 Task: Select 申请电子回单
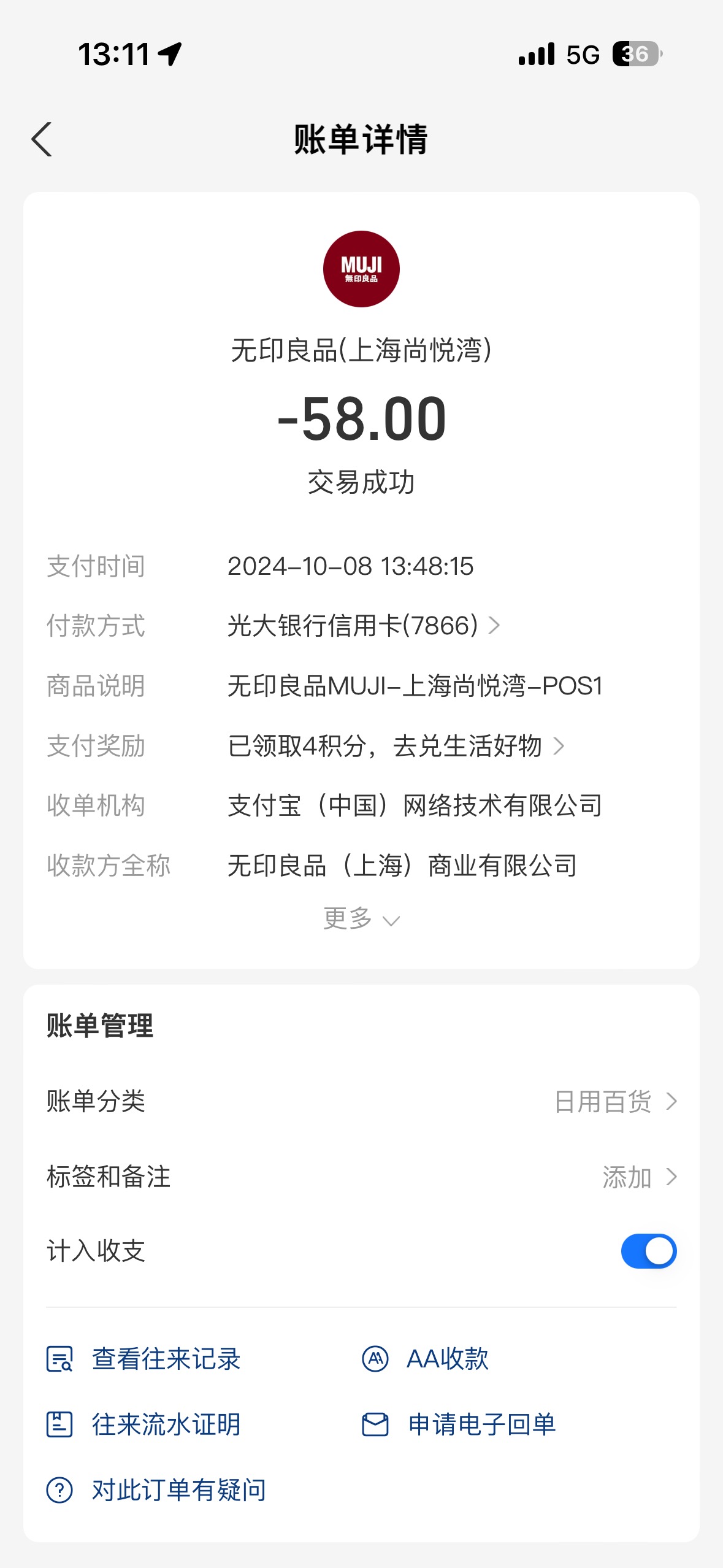pyautogui.click(x=459, y=1424)
